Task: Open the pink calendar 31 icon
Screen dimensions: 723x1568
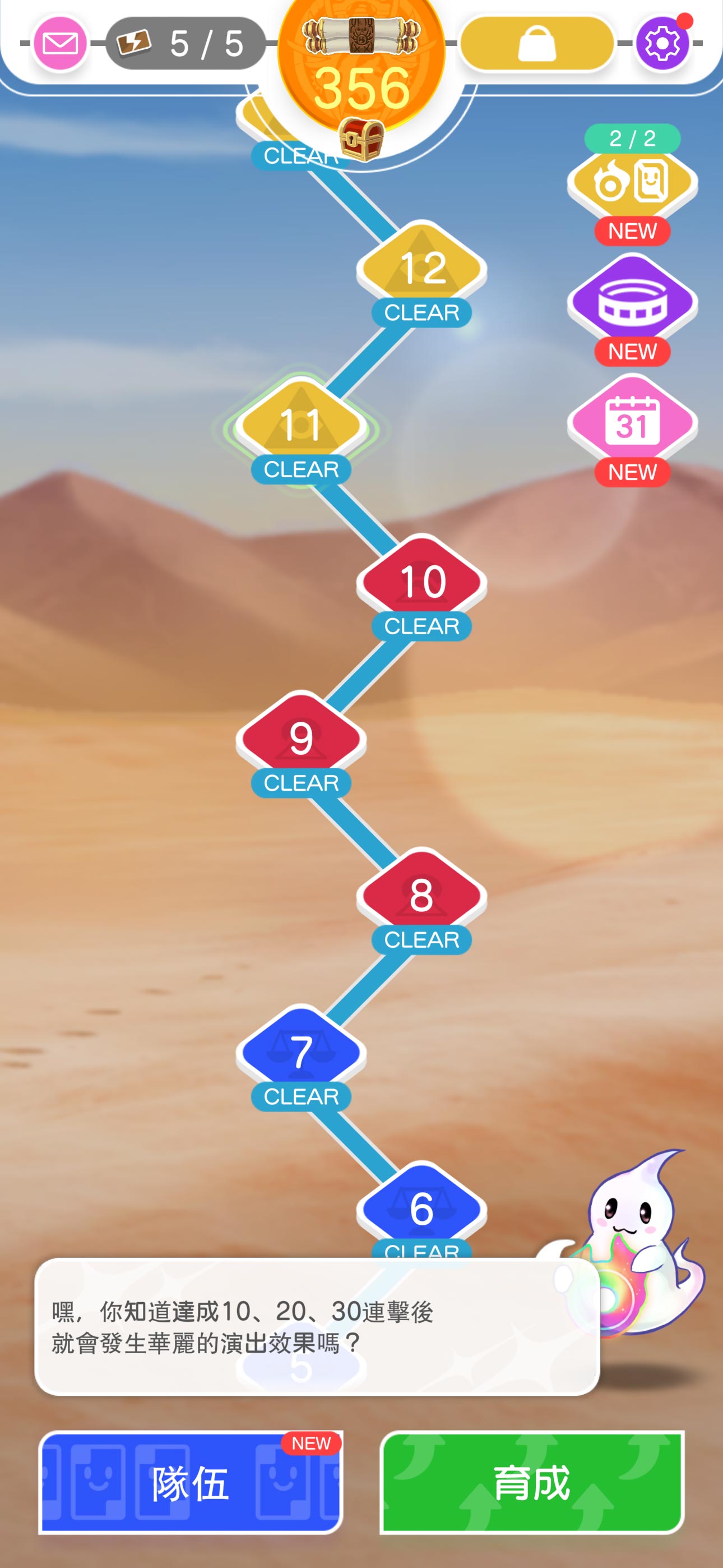Action: [x=632, y=422]
